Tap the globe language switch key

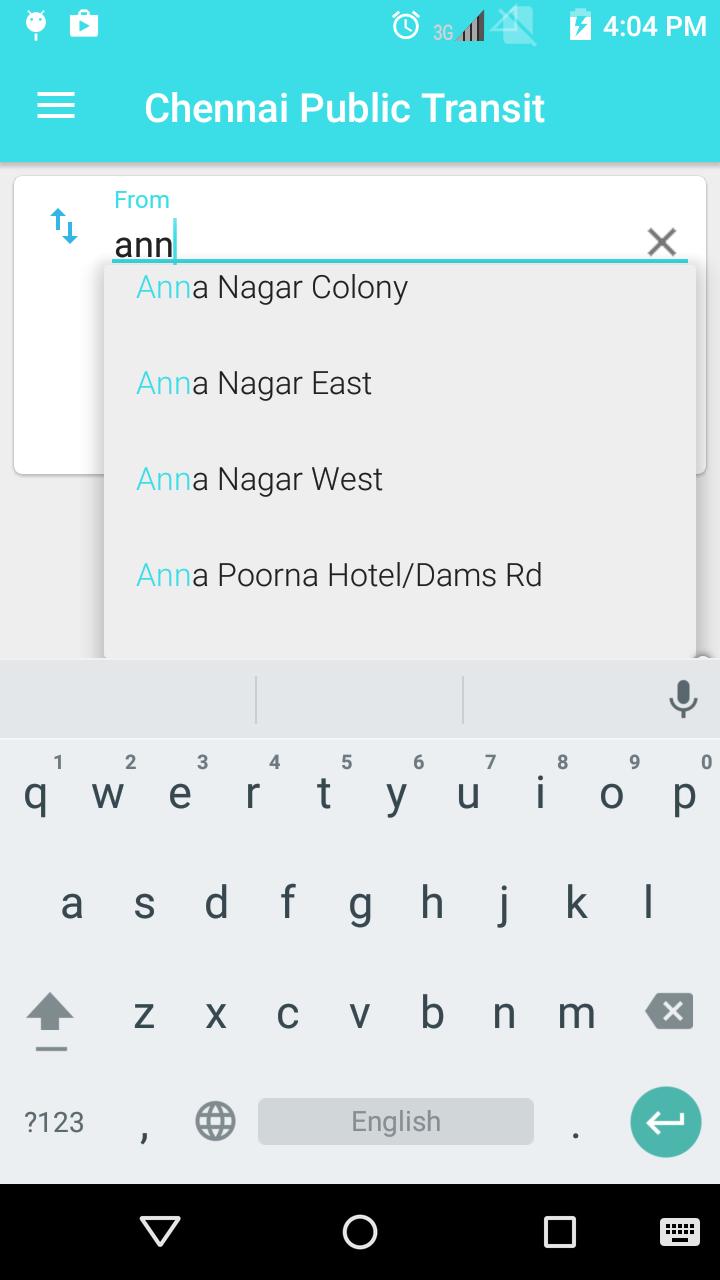point(215,1122)
